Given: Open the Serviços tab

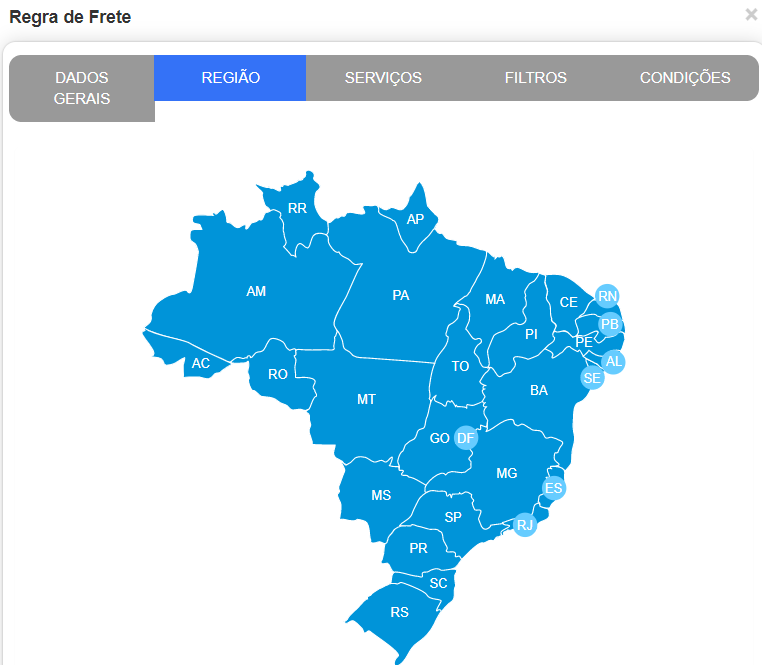Looking at the screenshot, I should point(383,78).
